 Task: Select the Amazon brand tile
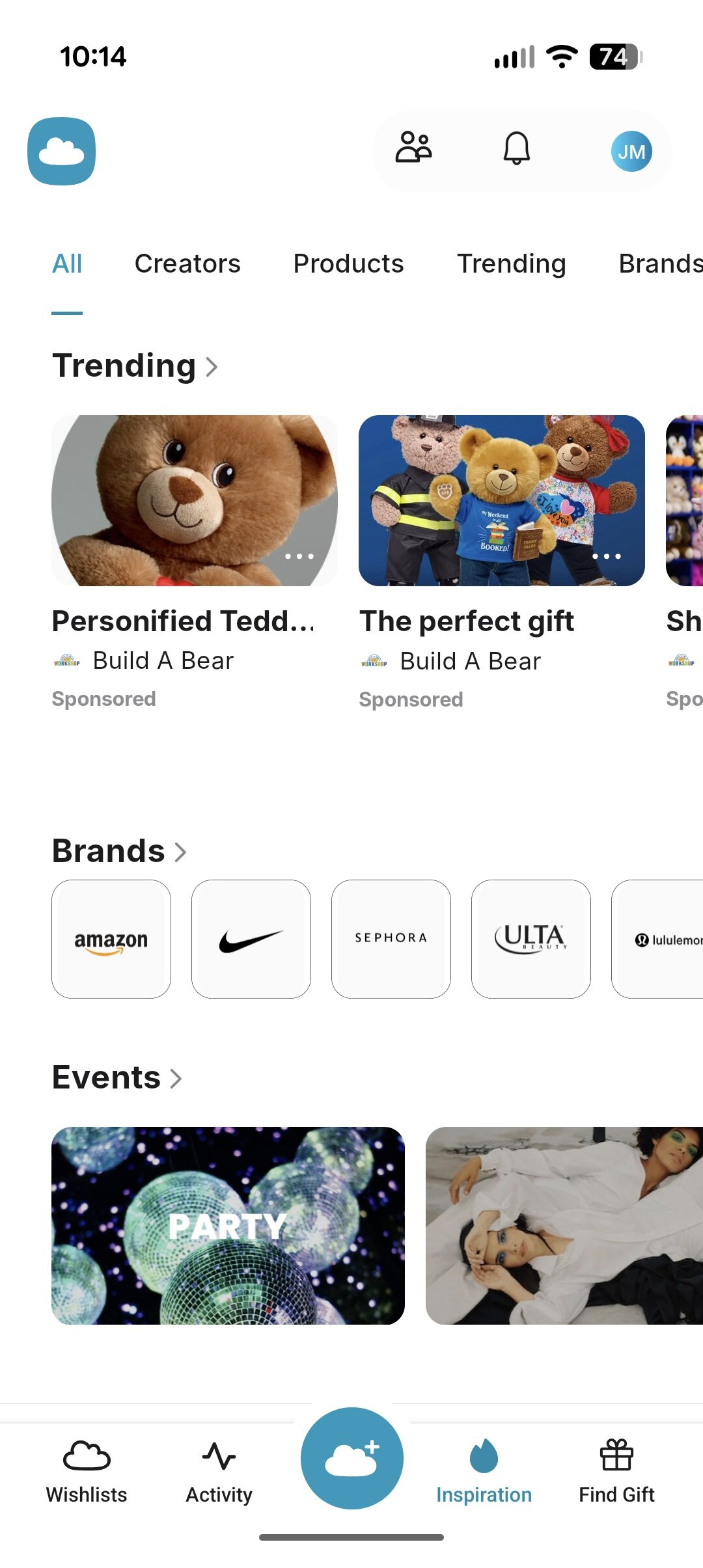pos(111,939)
